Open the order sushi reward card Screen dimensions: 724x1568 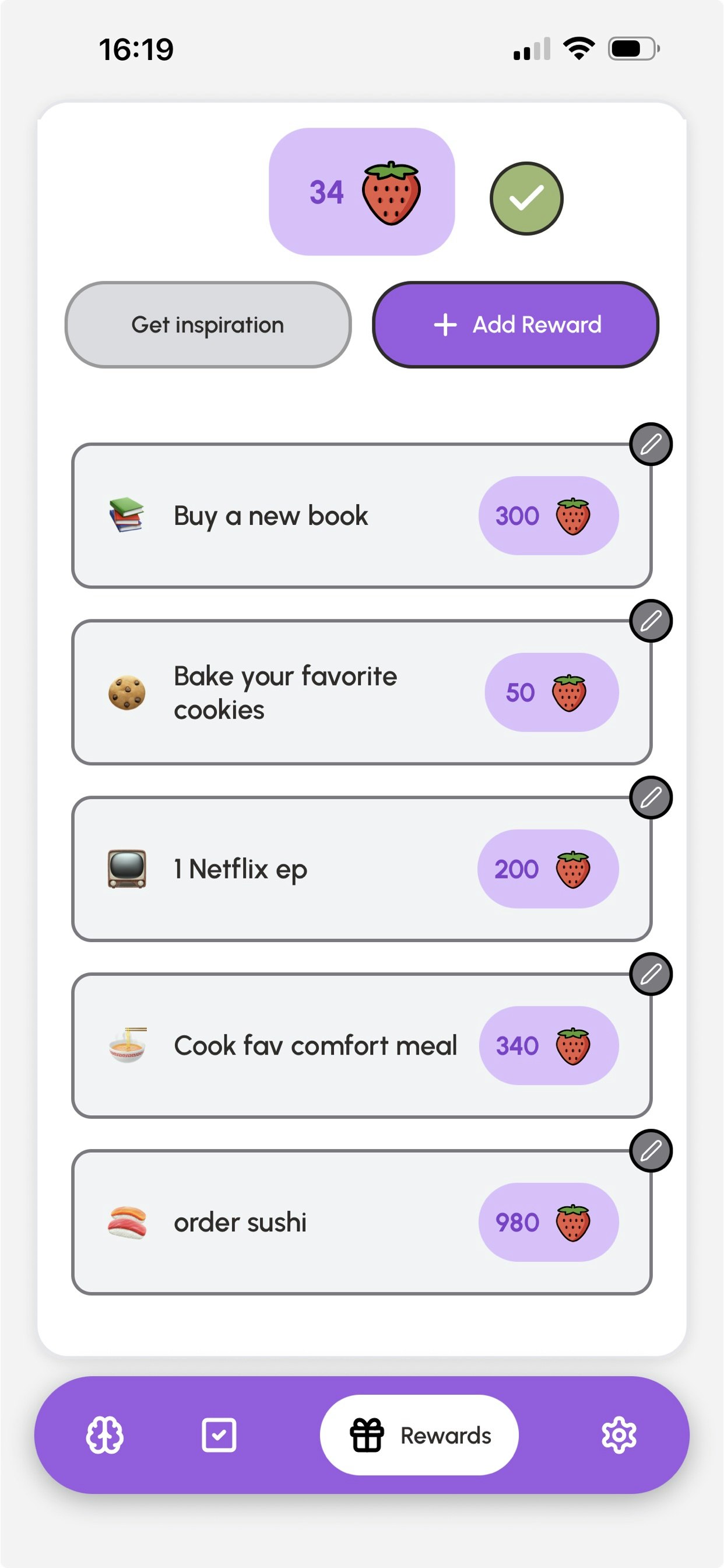click(361, 1221)
